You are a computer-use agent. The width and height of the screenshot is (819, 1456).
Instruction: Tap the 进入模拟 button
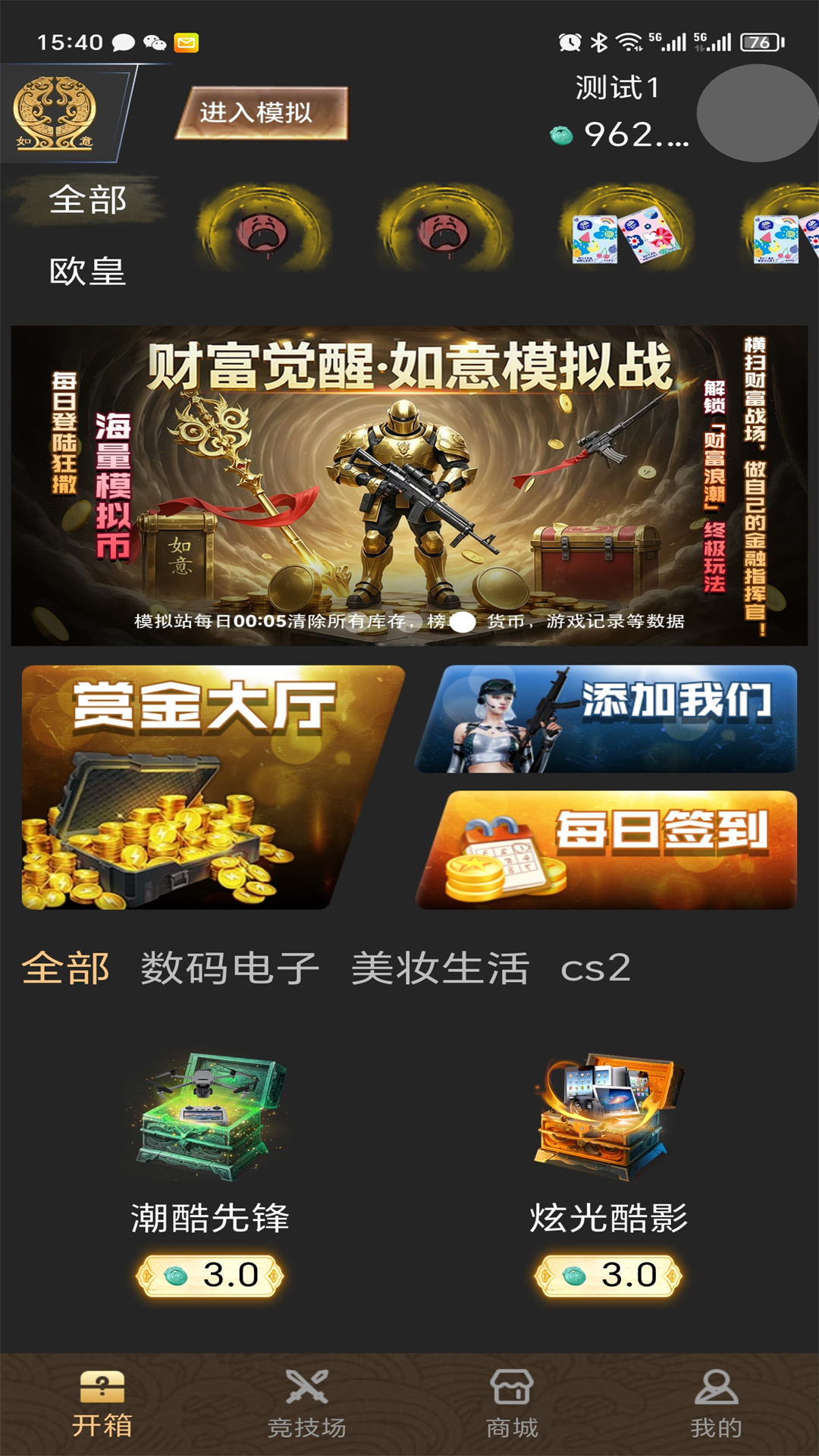tap(262, 113)
